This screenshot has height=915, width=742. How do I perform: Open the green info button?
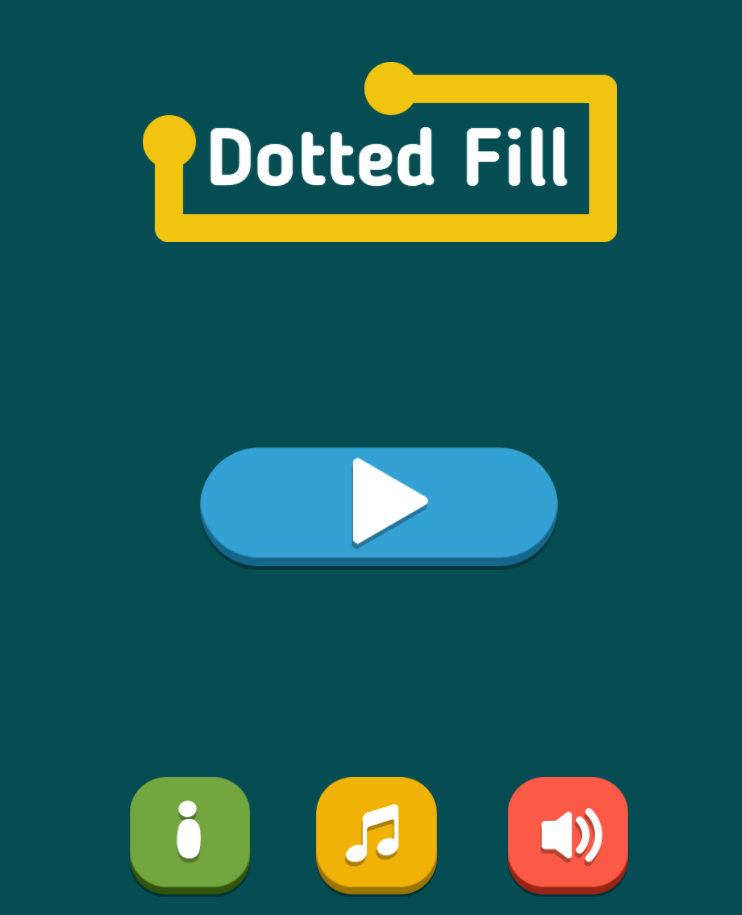click(x=189, y=832)
